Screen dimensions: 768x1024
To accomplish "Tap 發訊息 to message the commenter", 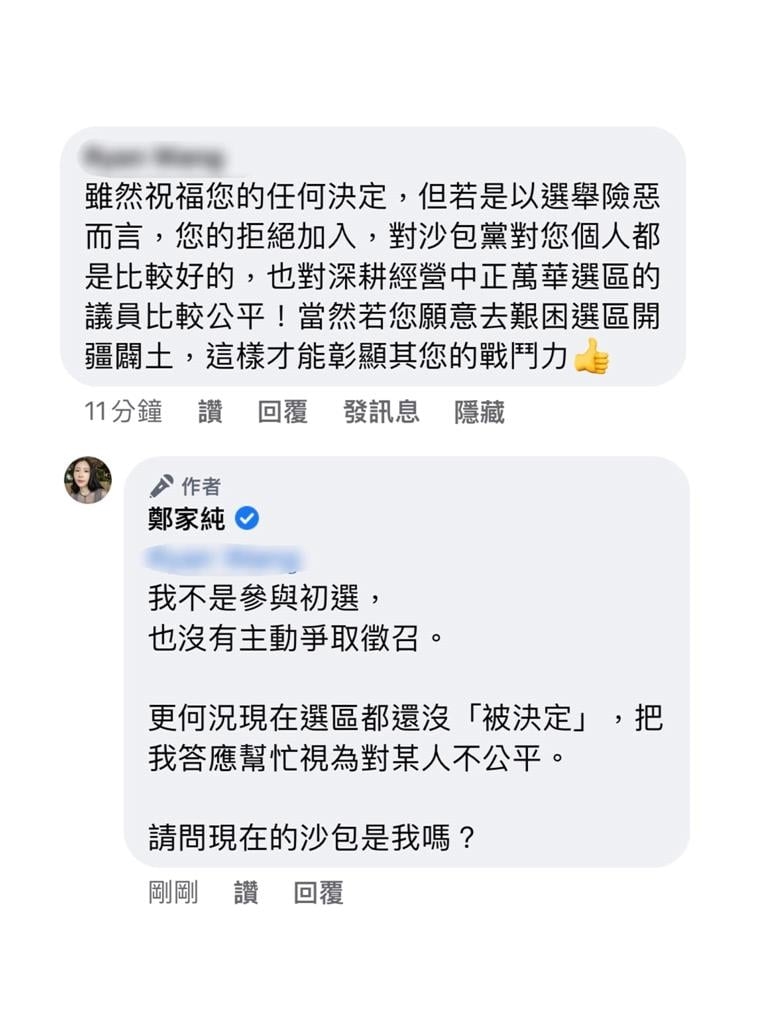I will [x=381, y=412].
